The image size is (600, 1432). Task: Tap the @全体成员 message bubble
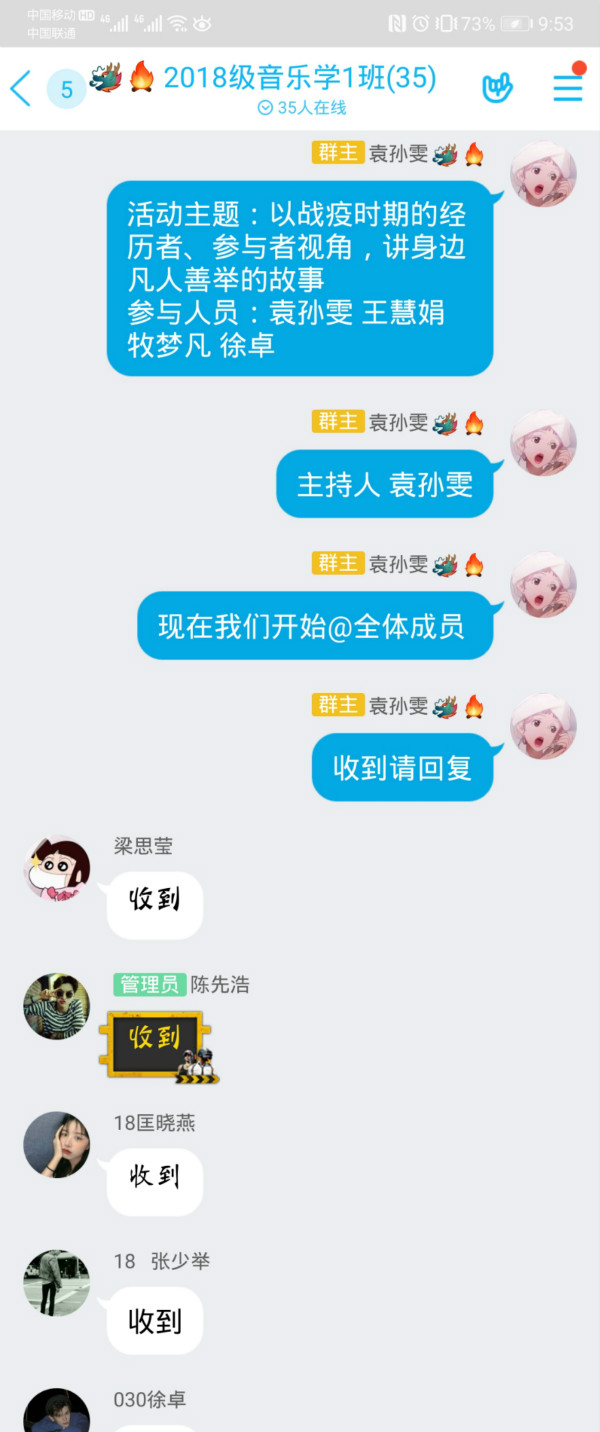point(314,626)
